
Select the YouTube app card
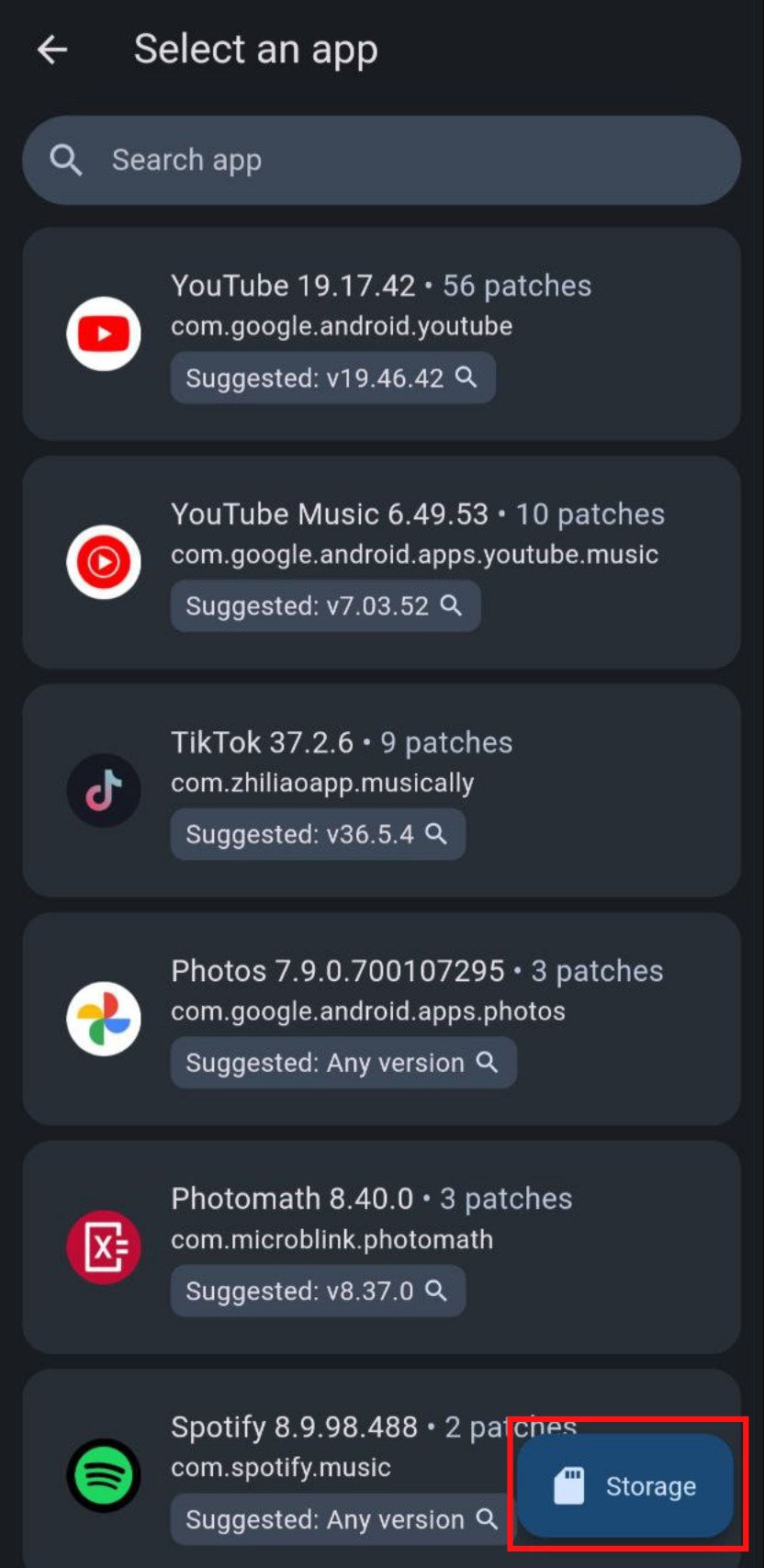[x=381, y=334]
